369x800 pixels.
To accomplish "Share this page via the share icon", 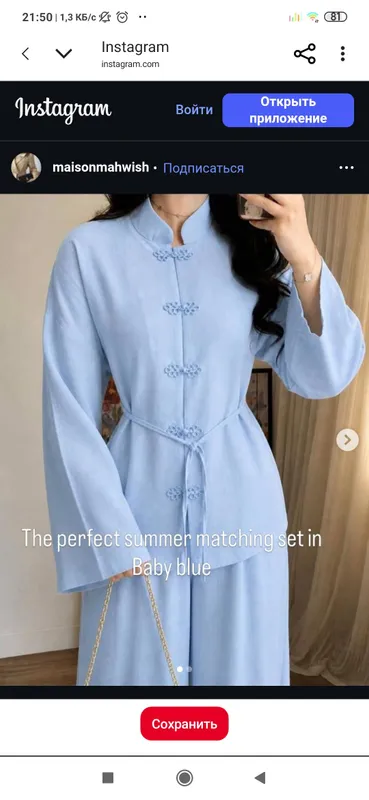I will [305, 54].
